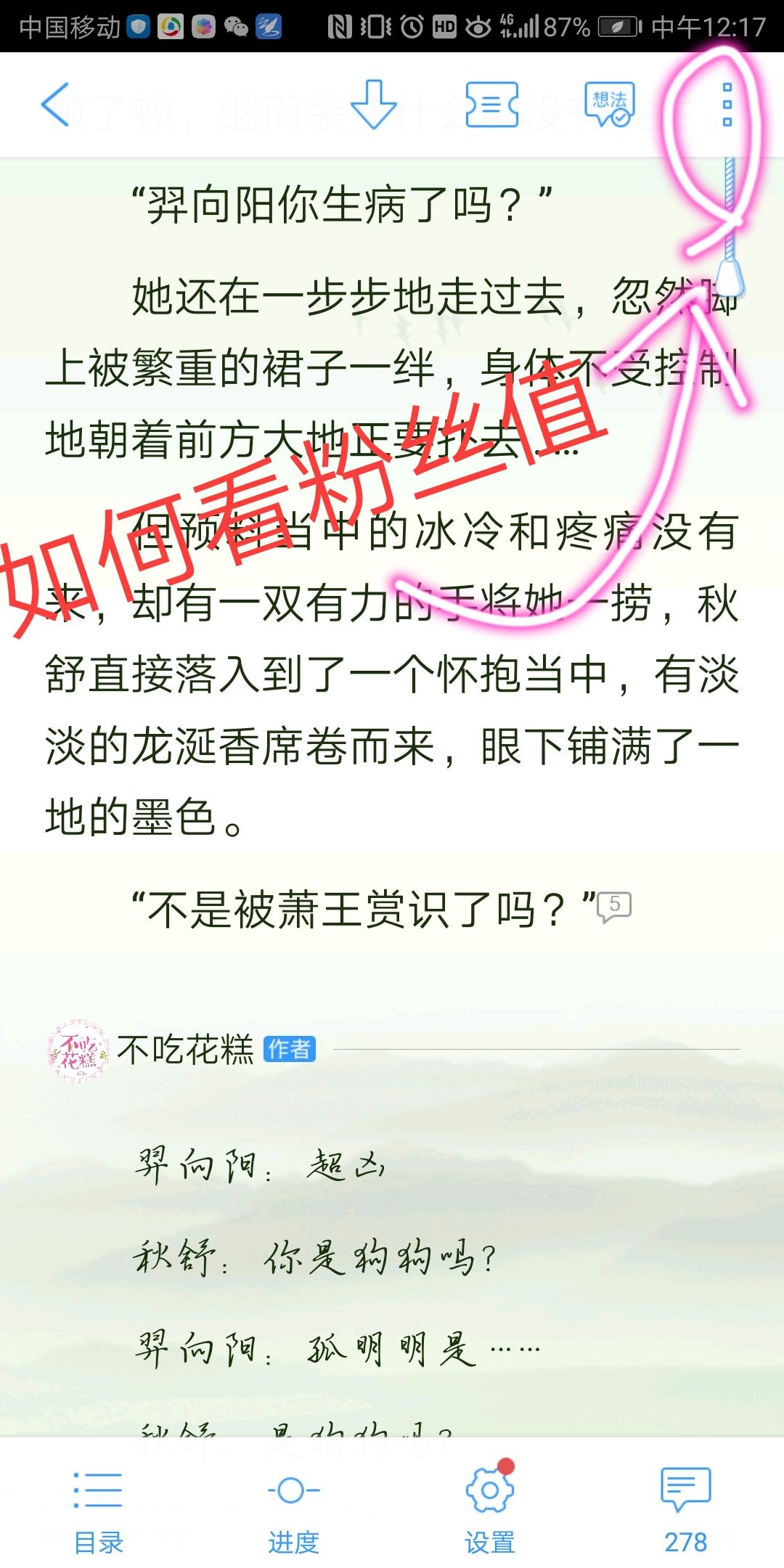Open the 想法 thoughts icon
This screenshot has width=784, height=1568.
(609, 105)
